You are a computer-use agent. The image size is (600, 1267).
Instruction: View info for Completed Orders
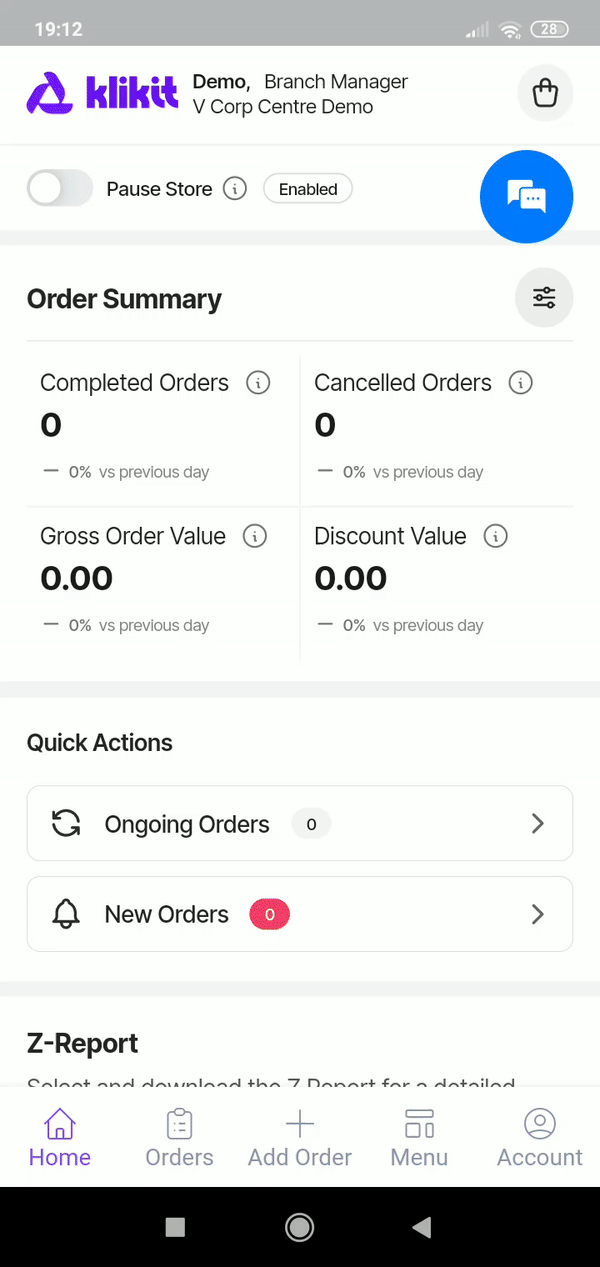click(x=258, y=383)
